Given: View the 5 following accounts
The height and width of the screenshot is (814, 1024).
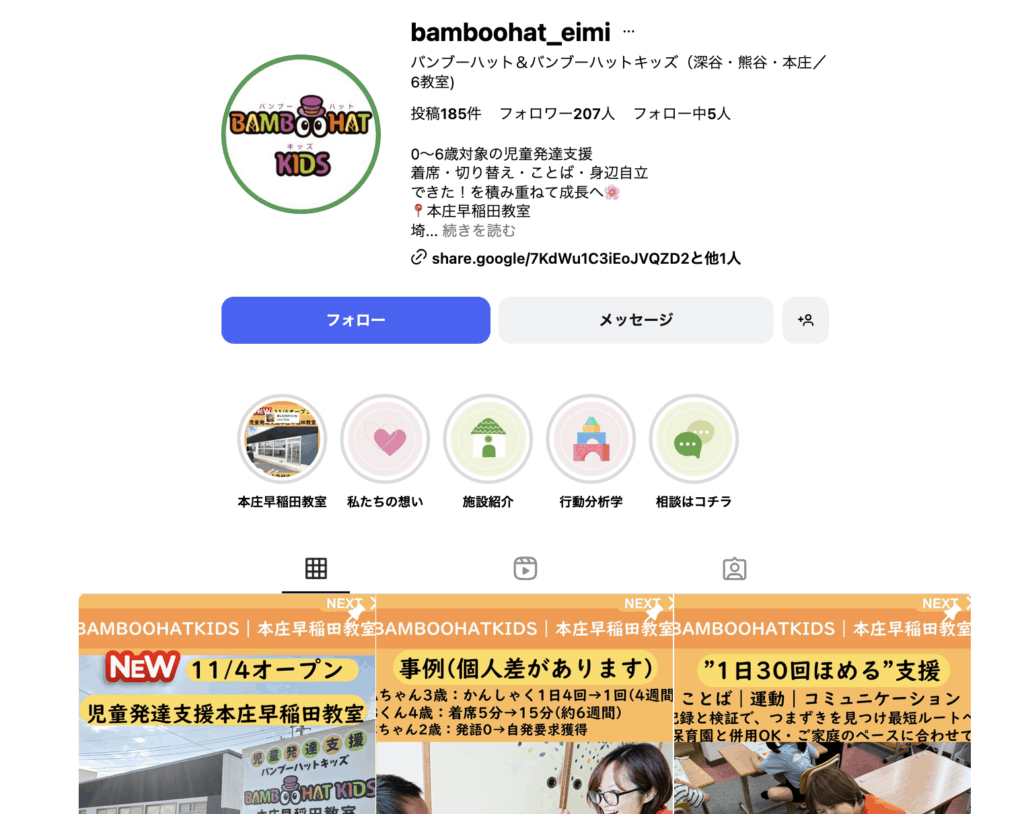Looking at the screenshot, I should tap(681, 114).
